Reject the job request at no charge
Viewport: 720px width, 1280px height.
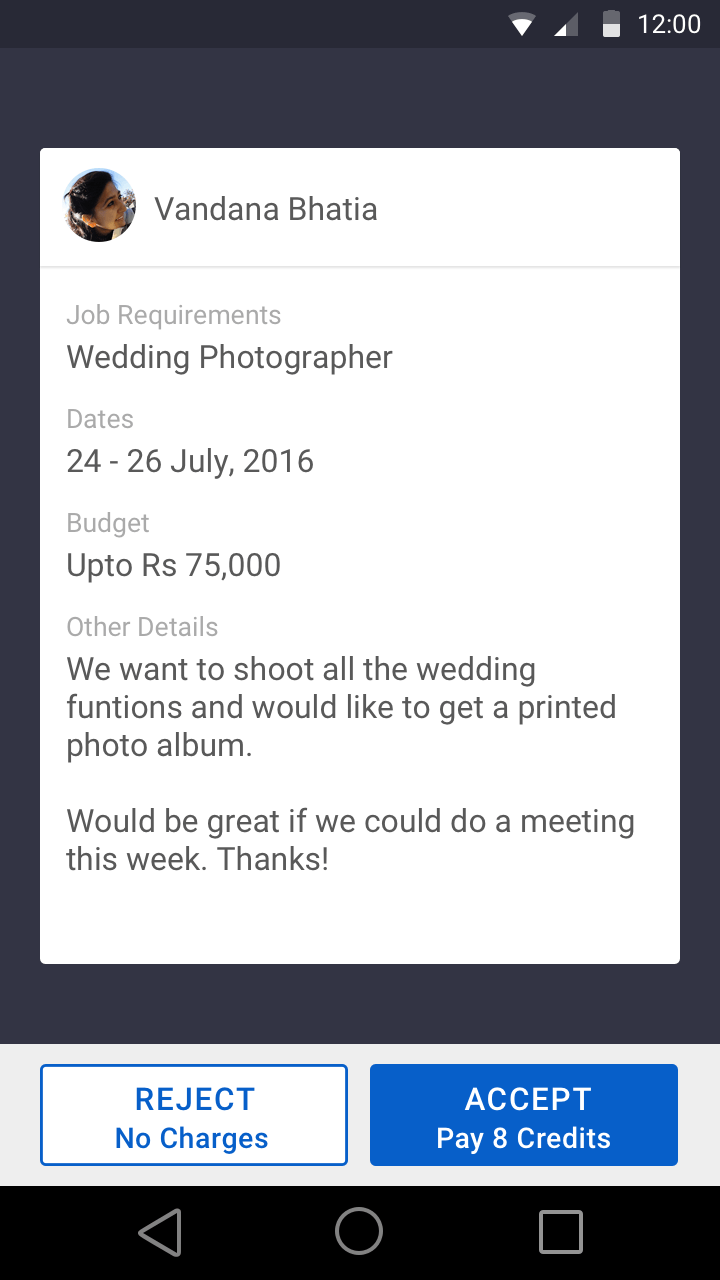click(x=194, y=1115)
